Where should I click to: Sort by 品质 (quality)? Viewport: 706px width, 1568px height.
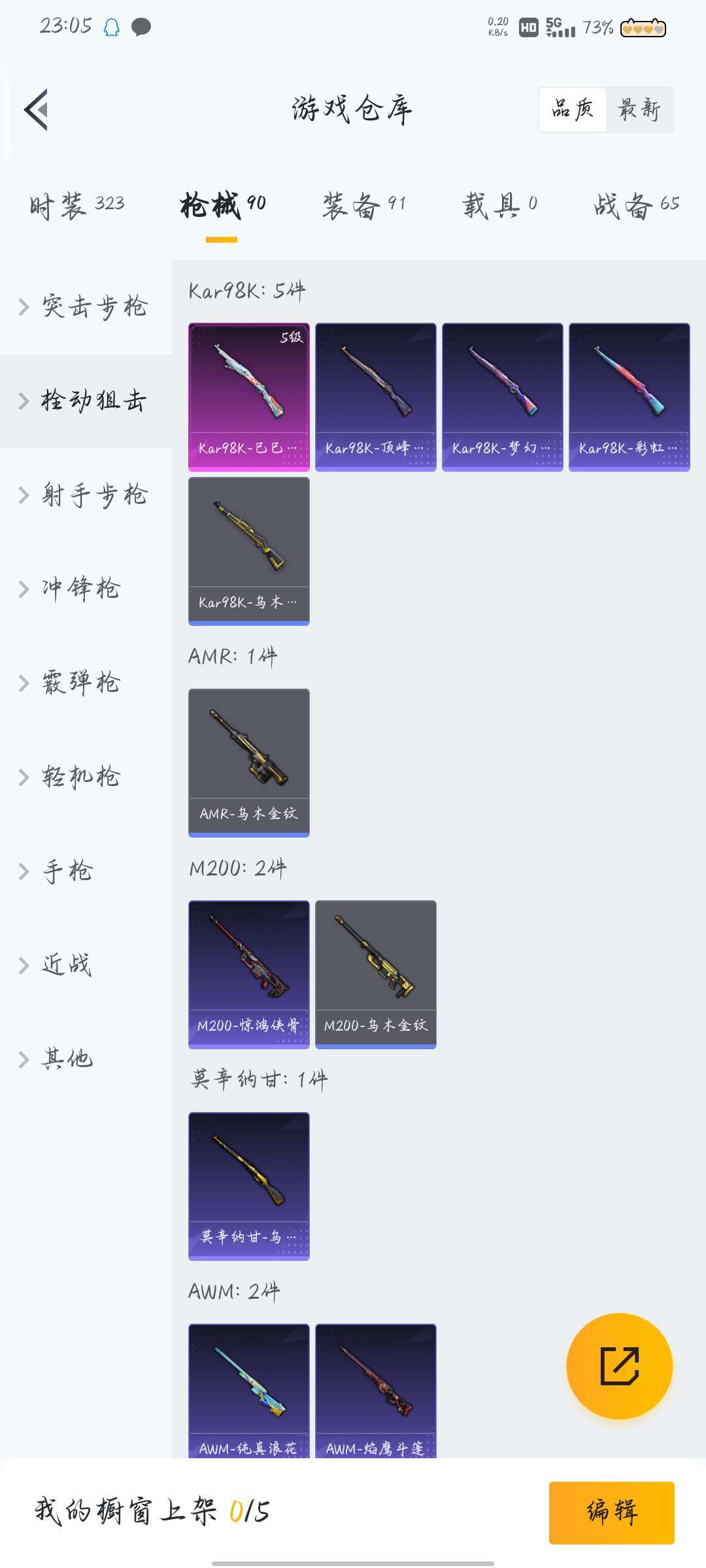tap(573, 109)
